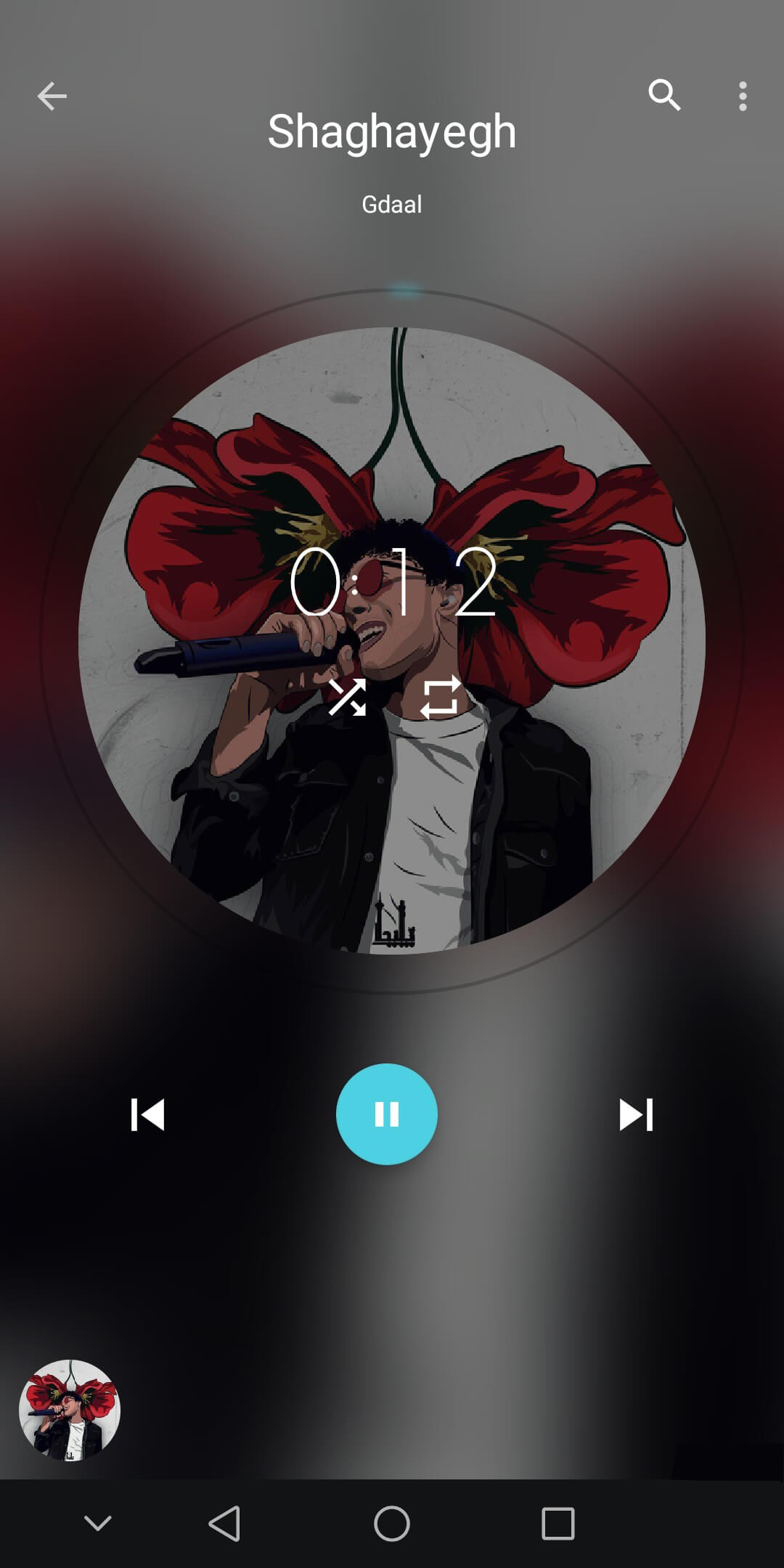Screen dimensions: 784x1568
Task: Toggle repeat mode
Action: point(440,698)
